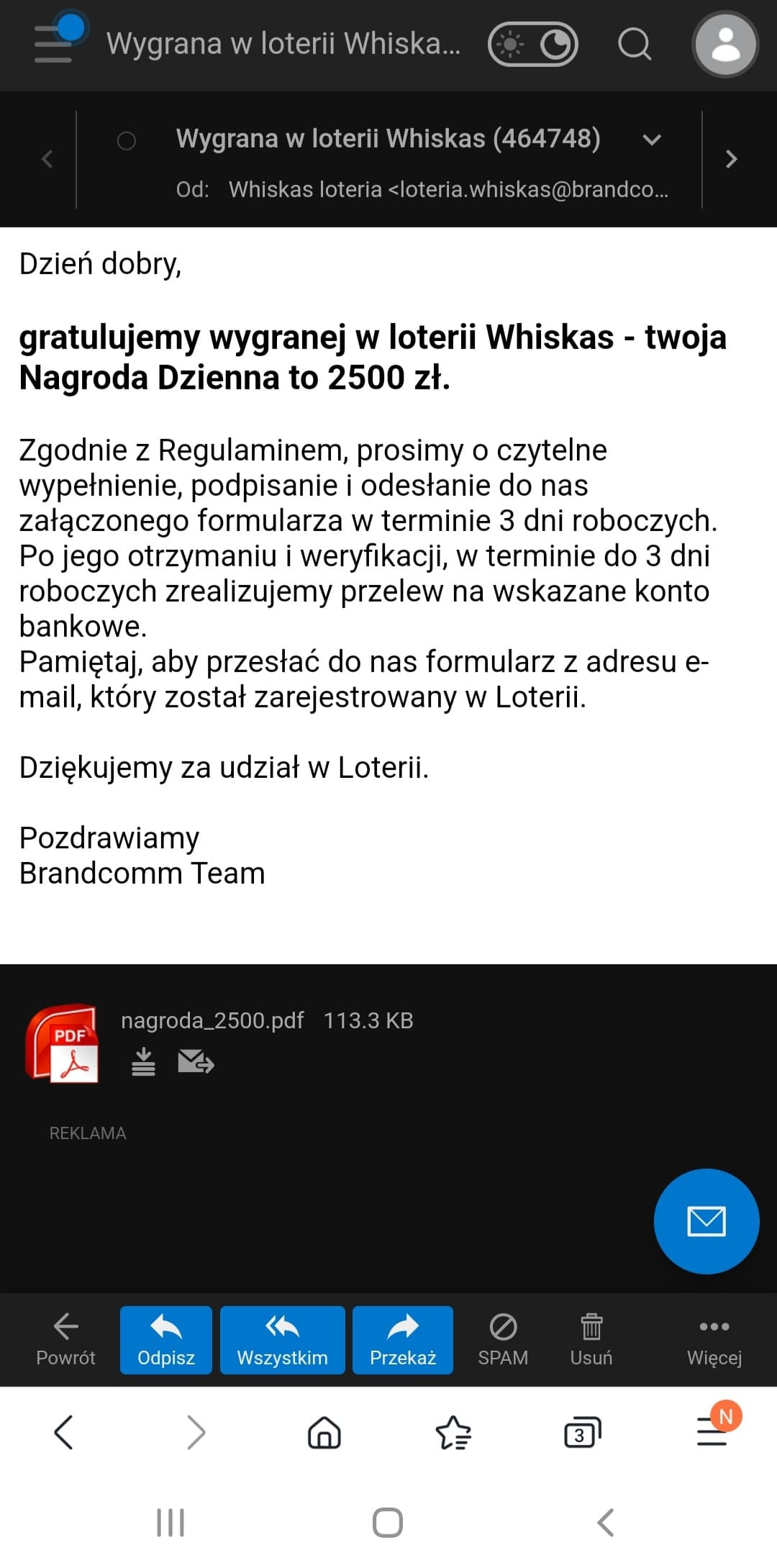The image size is (777, 1568).
Task: Download the nagroda_2500.pdf attachment
Action: coord(143,1061)
